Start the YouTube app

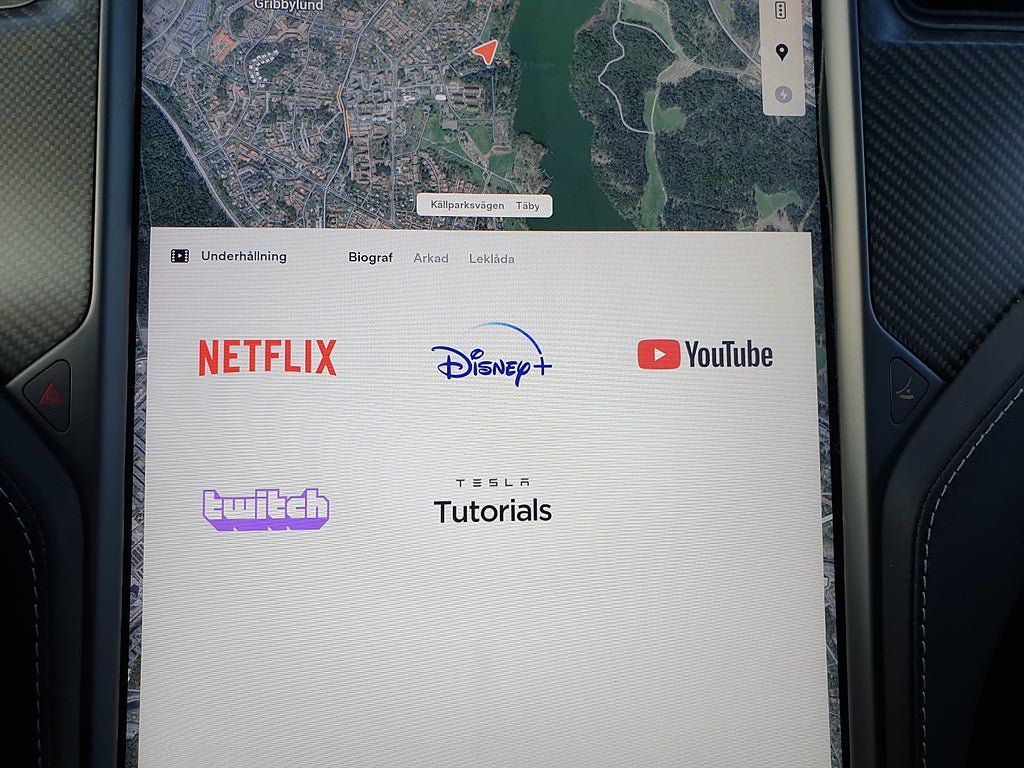click(x=705, y=354)
